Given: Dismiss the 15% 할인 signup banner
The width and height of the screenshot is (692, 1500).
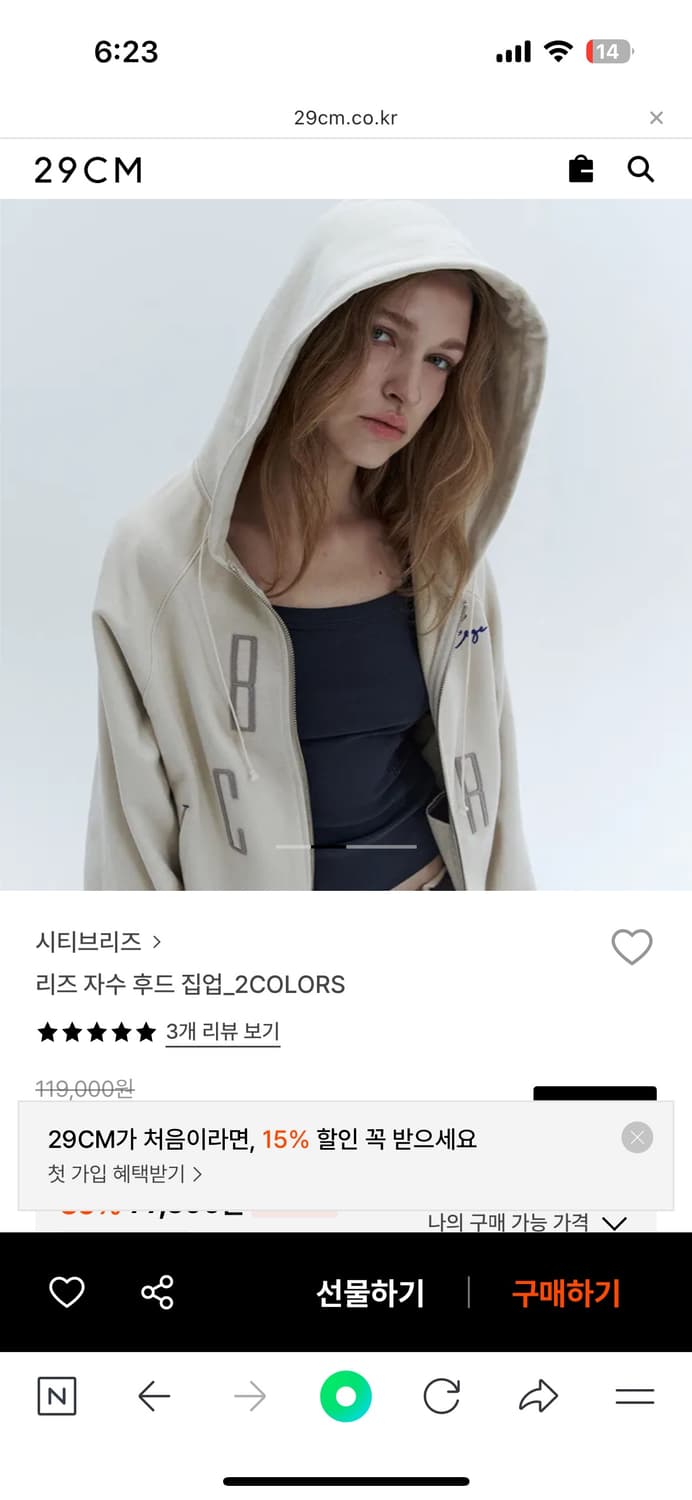Looking at the screenshot, I should pyautogui.click(x=637, y=1137).
